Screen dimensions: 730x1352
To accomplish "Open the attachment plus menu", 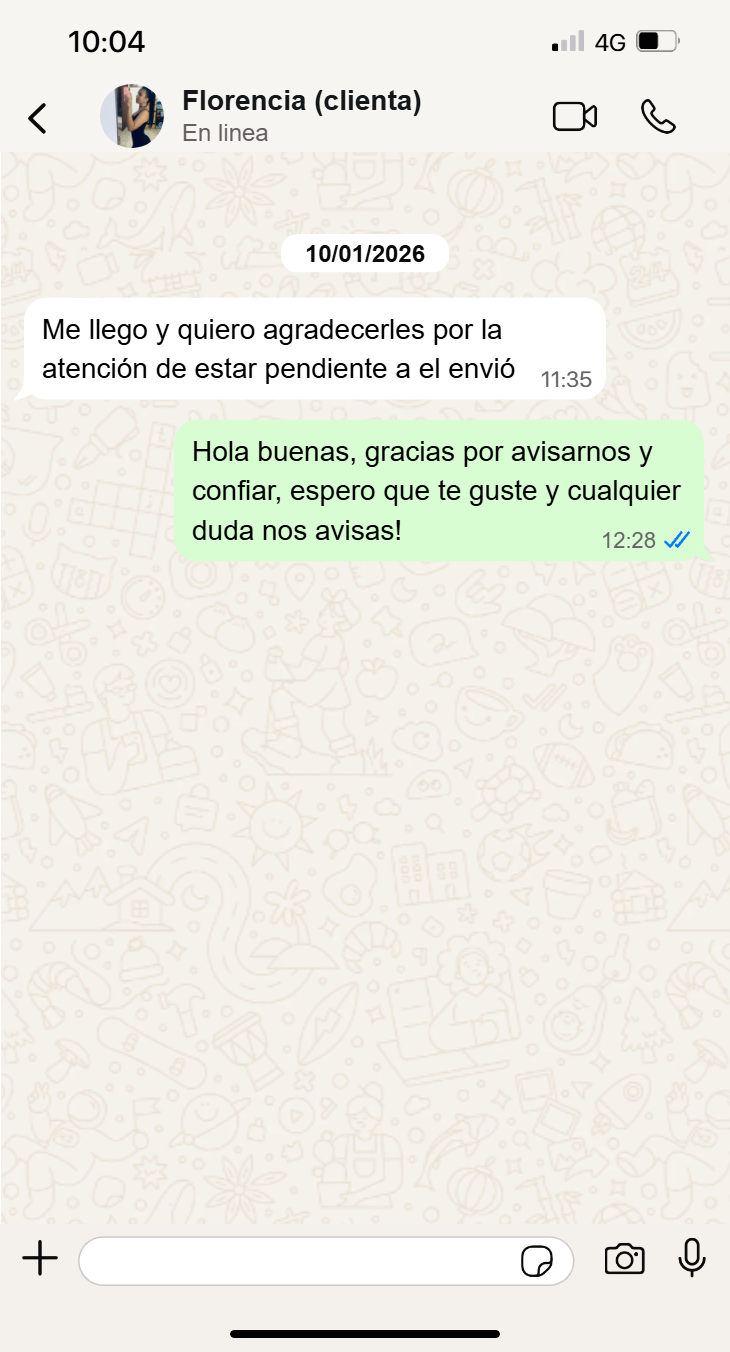I will pyautogui.click(x=40, y=1259).
